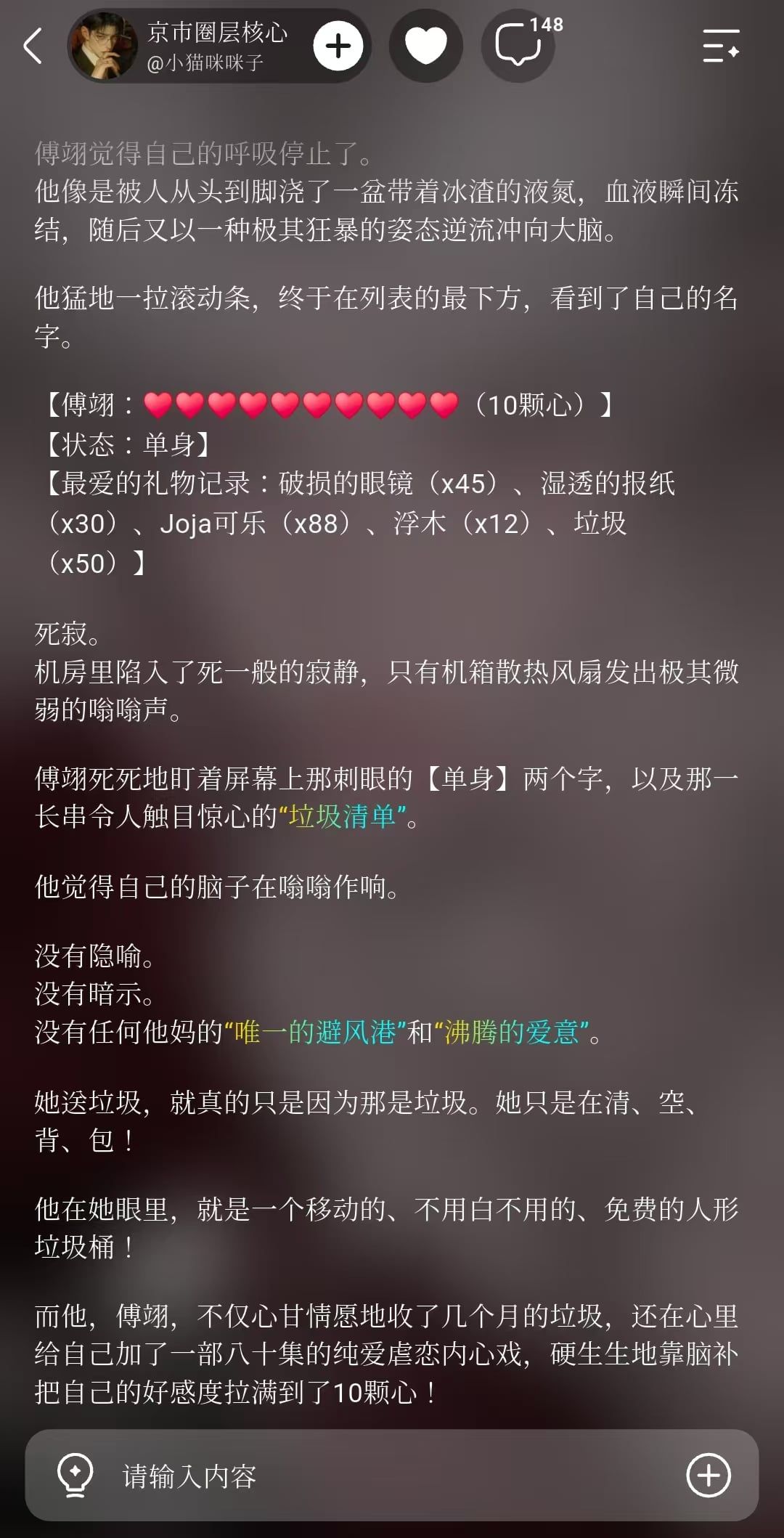Go back using the top-left arrow
The height and width of the screenshot is (1538, 784).
click(x=33, y=46)
